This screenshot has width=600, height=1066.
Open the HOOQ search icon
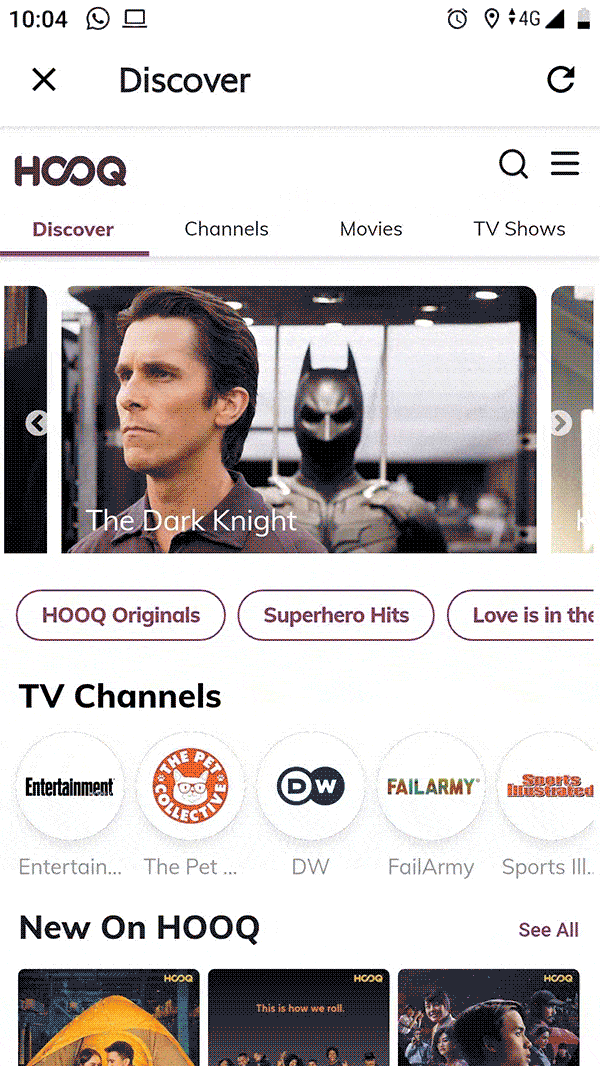(514, 165)
